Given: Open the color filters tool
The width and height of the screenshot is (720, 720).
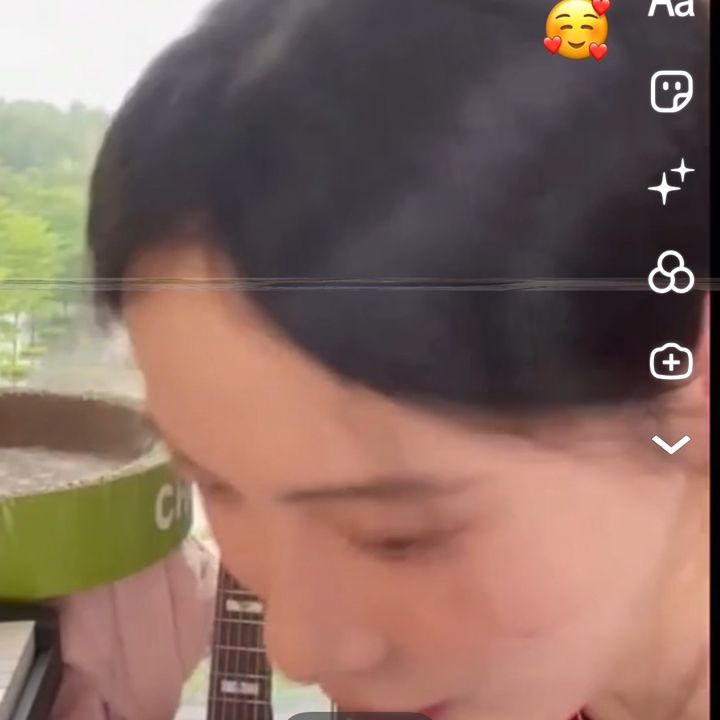Looking at the screenshot, I should [671, 272].
